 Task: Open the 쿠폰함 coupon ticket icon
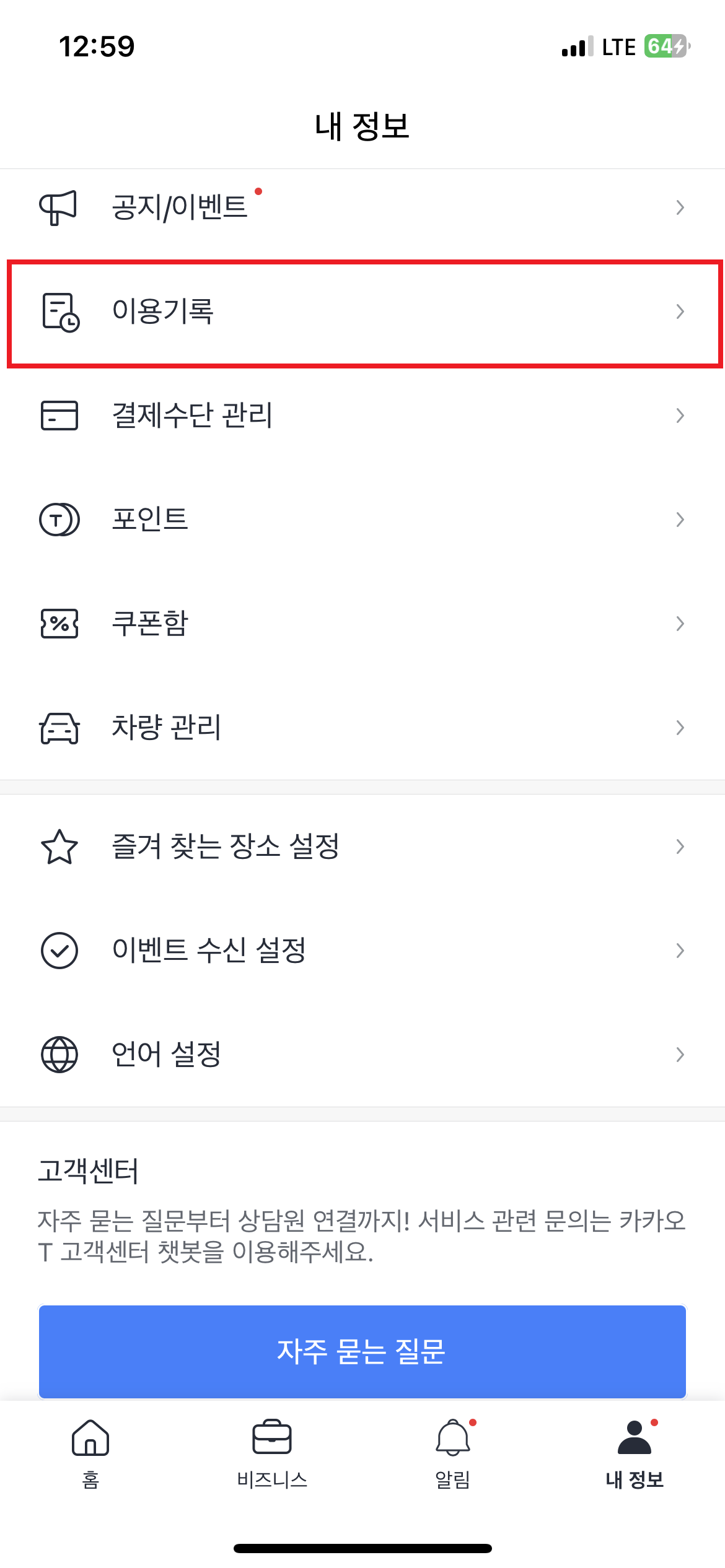[x=59, y=624]
